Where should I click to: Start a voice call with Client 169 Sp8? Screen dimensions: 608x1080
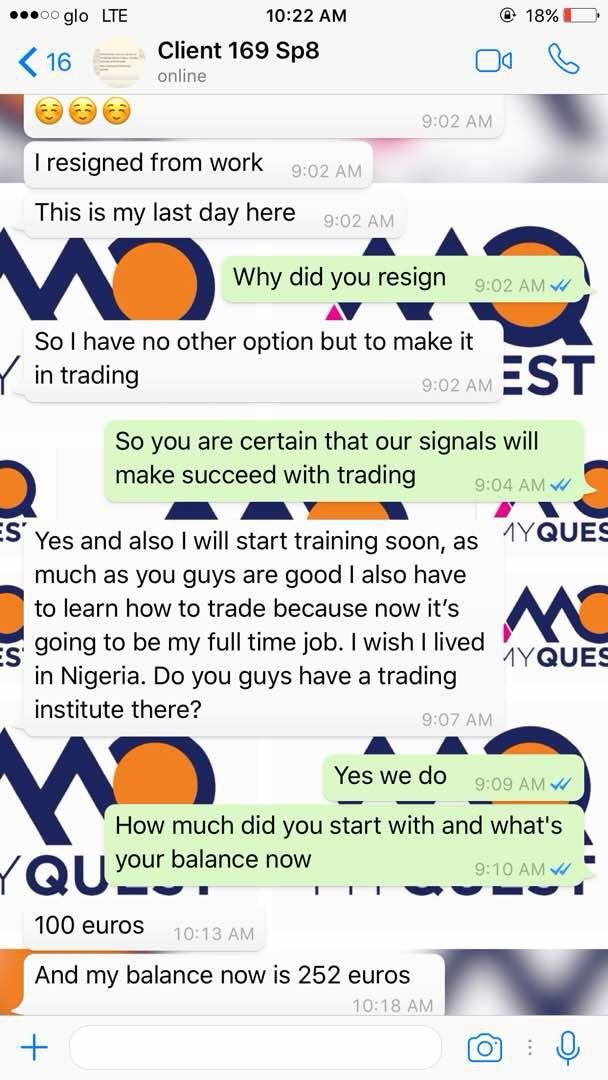tap(565, 61)
